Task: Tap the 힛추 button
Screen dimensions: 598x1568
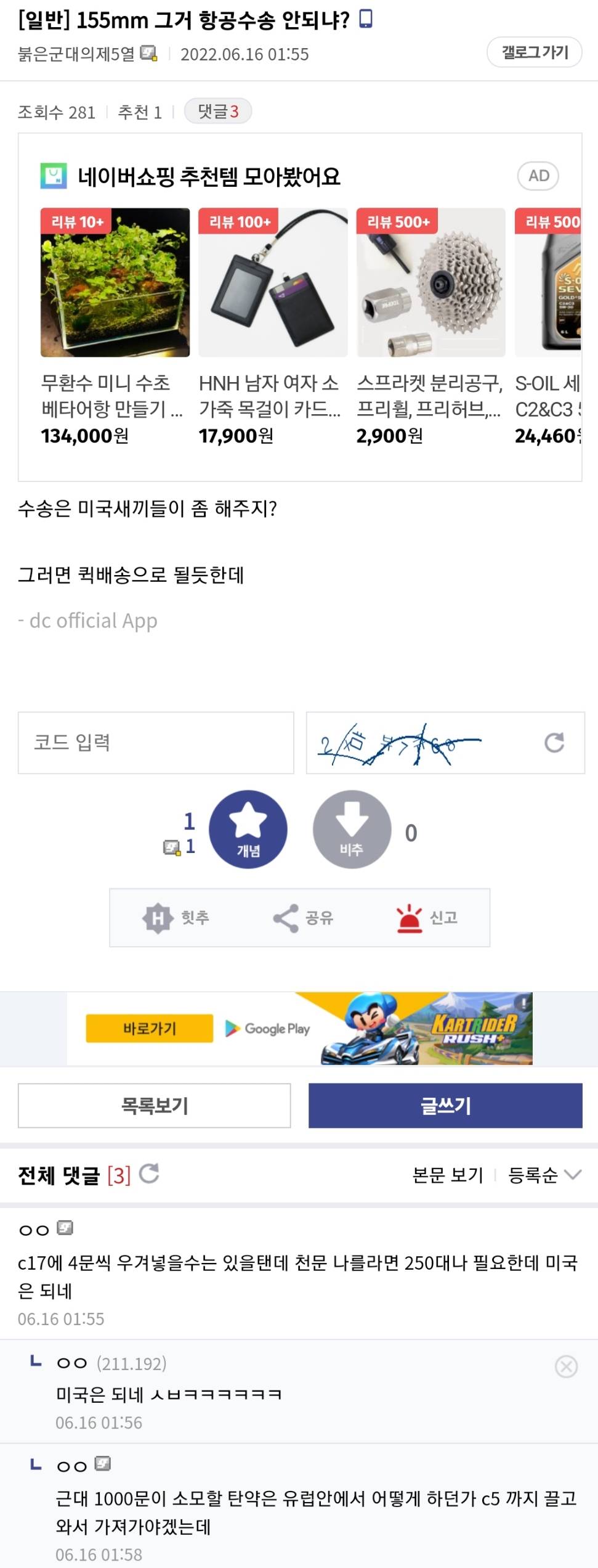Action: (x=176, y=918)
